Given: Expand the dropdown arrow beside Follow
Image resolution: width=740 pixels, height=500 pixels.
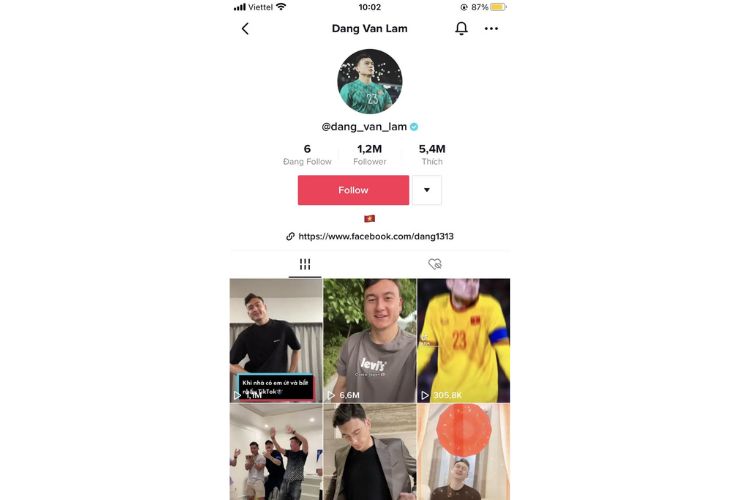Looking at the screenshot, I should (x=427, y=190).
